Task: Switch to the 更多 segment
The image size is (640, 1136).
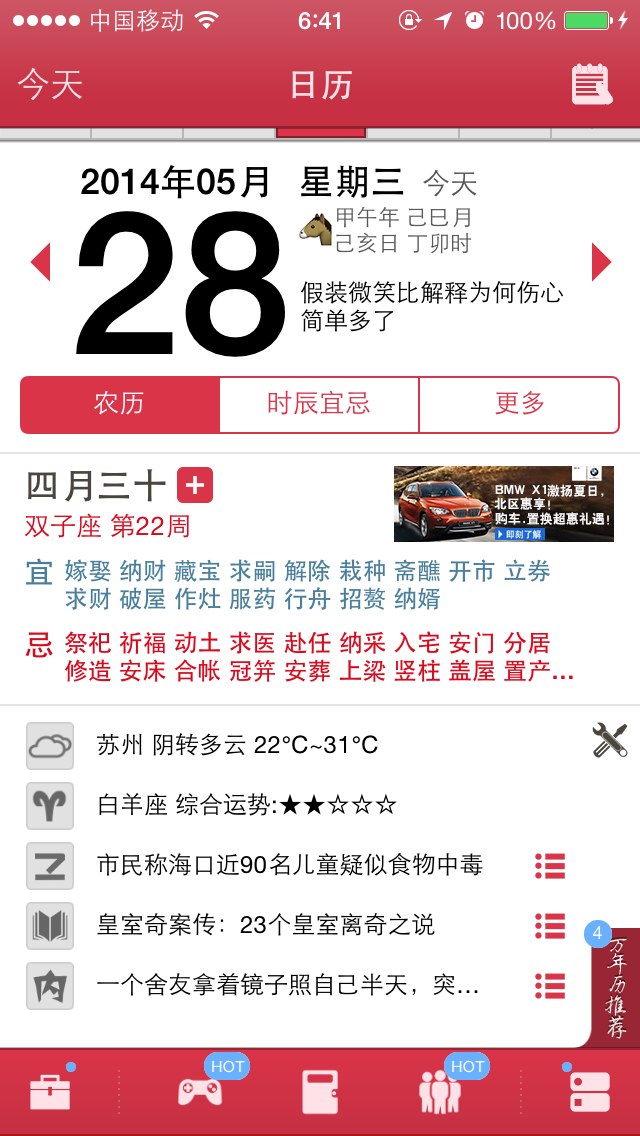Action: [519, 404]
